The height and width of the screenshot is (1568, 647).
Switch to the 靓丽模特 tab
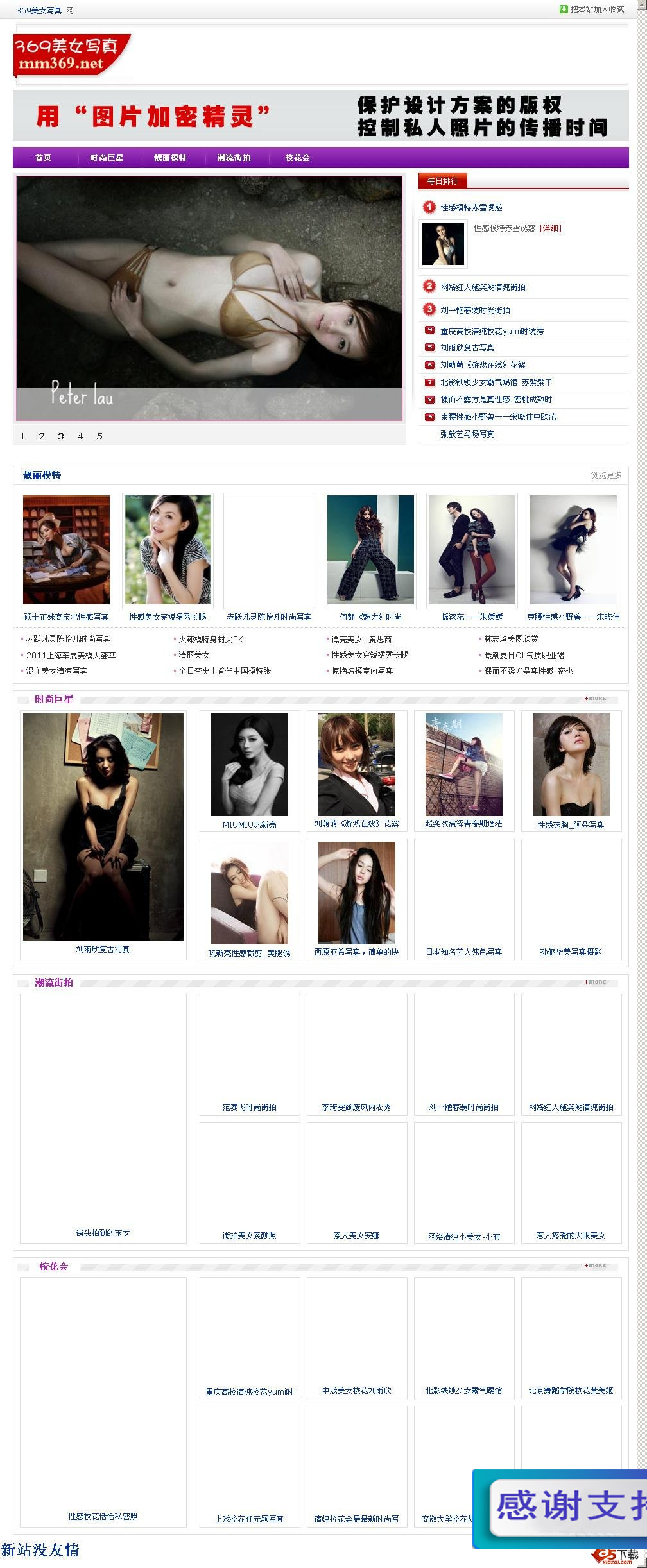(x=170, y=158)
